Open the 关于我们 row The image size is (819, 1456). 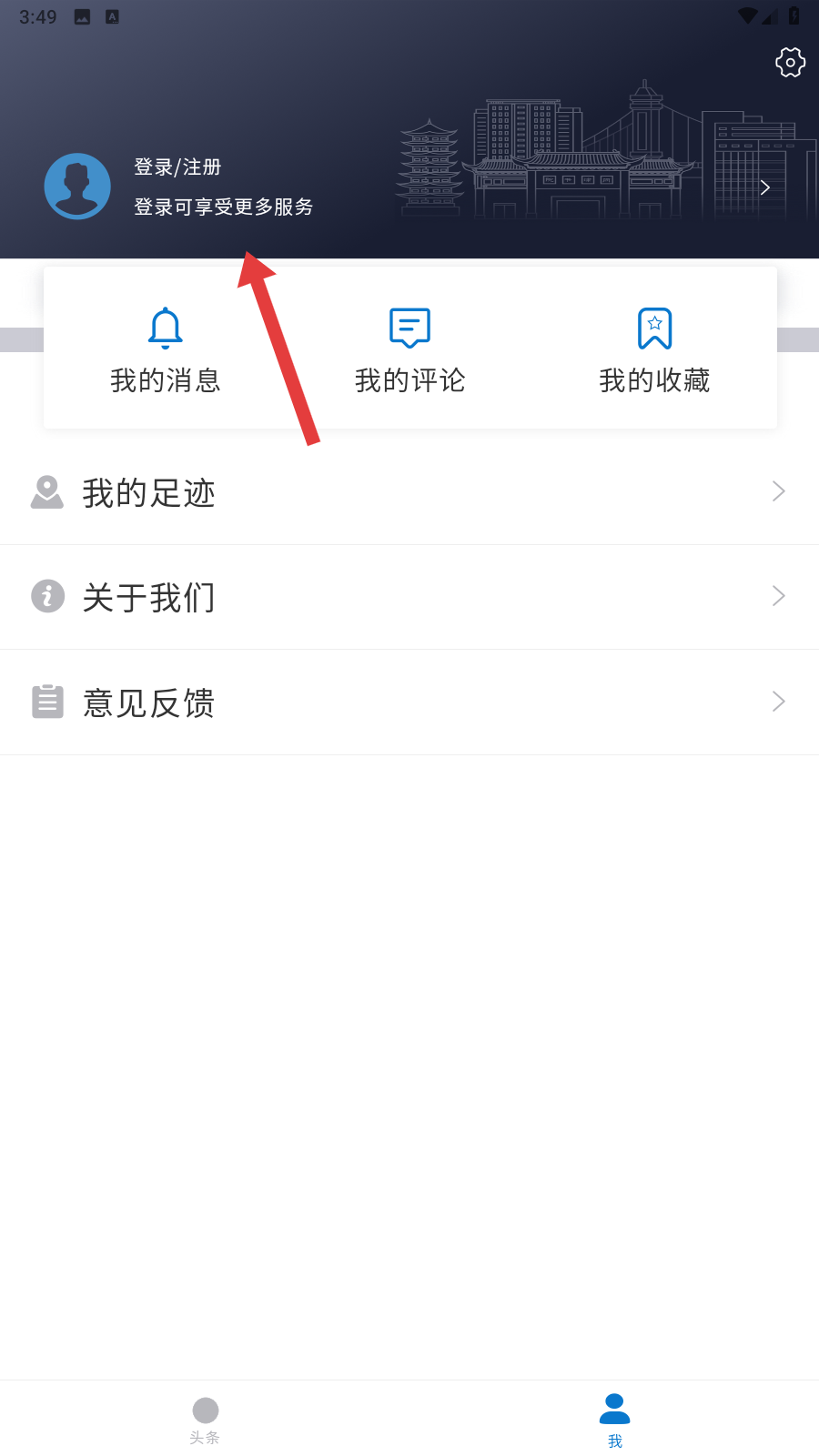[409, 597]
